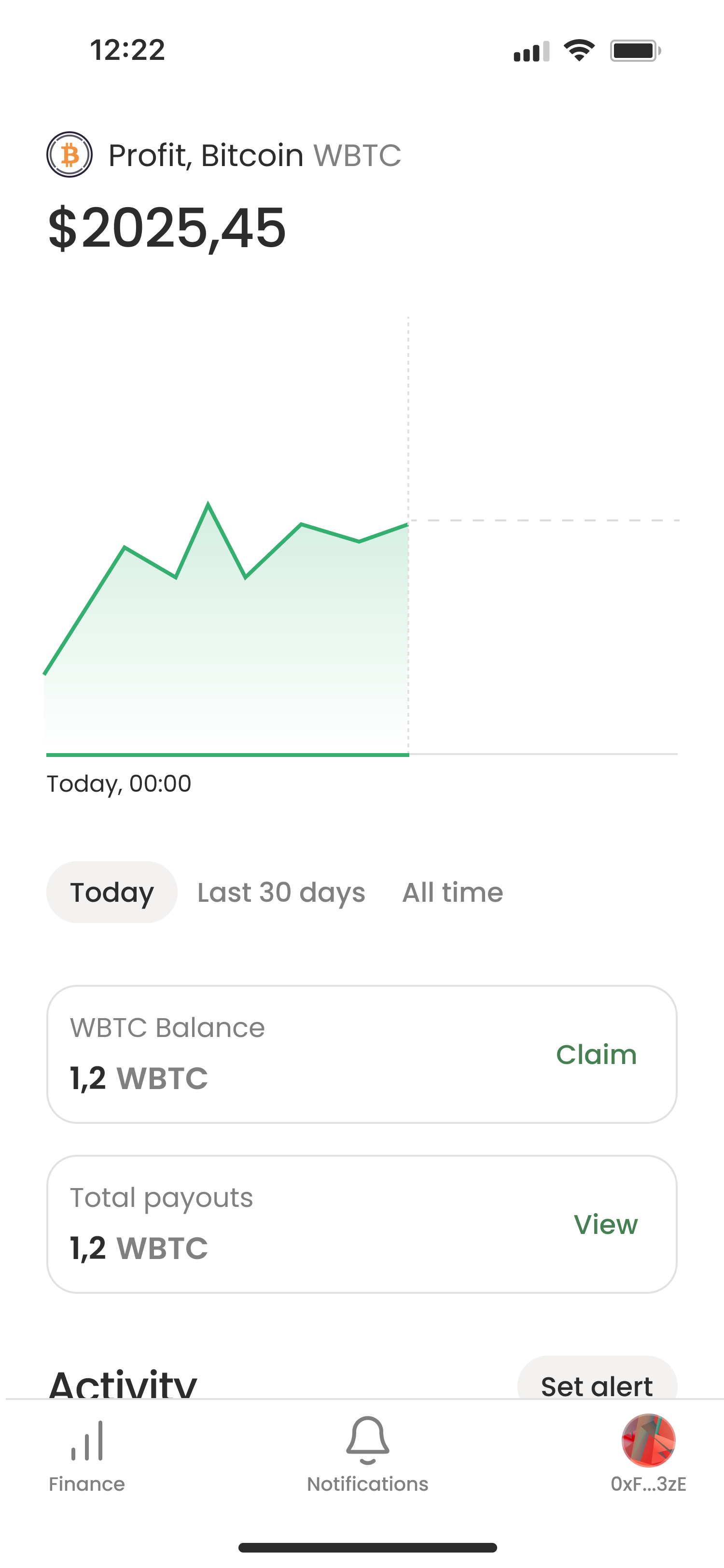Viewport: 724px width, 1568px height.
Task: Claim the WBTC balance
Action: pyautogui.click(x=596, y=1054)
